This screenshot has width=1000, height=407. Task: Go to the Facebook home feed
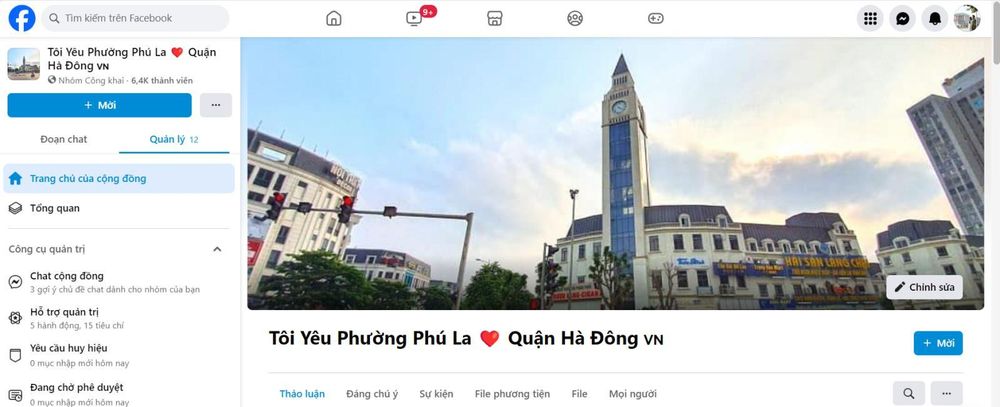pos(334,18)
